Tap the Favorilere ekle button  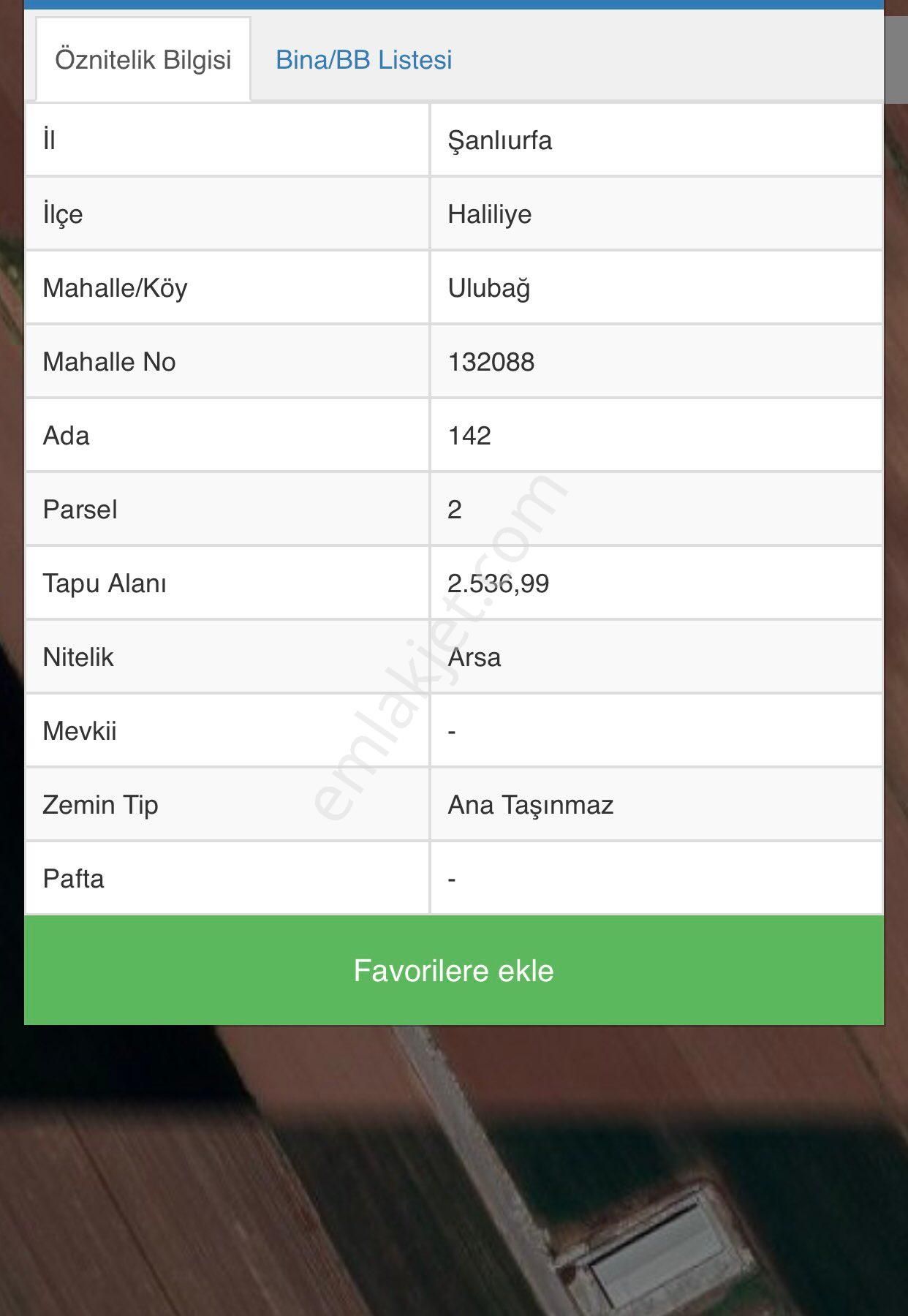tap(453, 970)
